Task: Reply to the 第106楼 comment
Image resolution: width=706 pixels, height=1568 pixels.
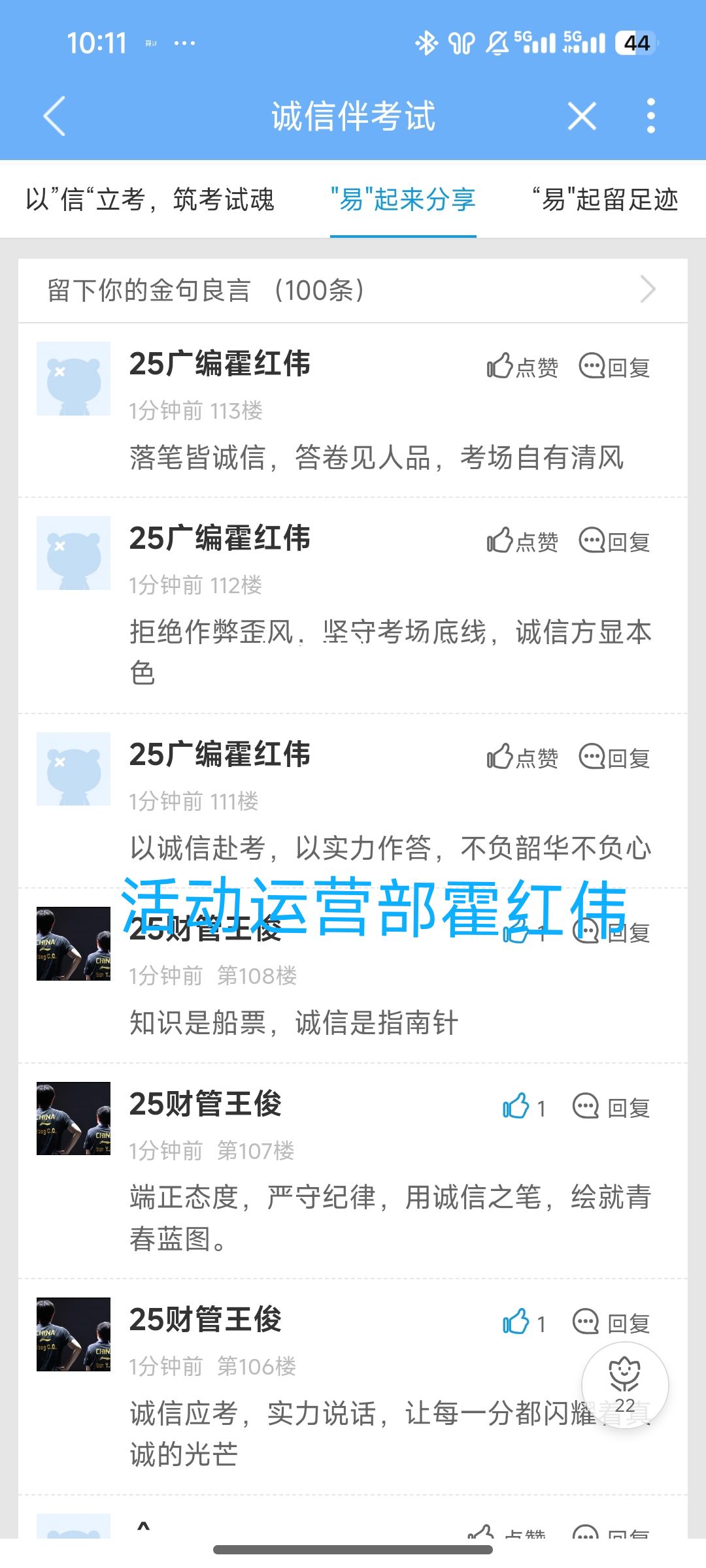Action: pos(612,1322)
